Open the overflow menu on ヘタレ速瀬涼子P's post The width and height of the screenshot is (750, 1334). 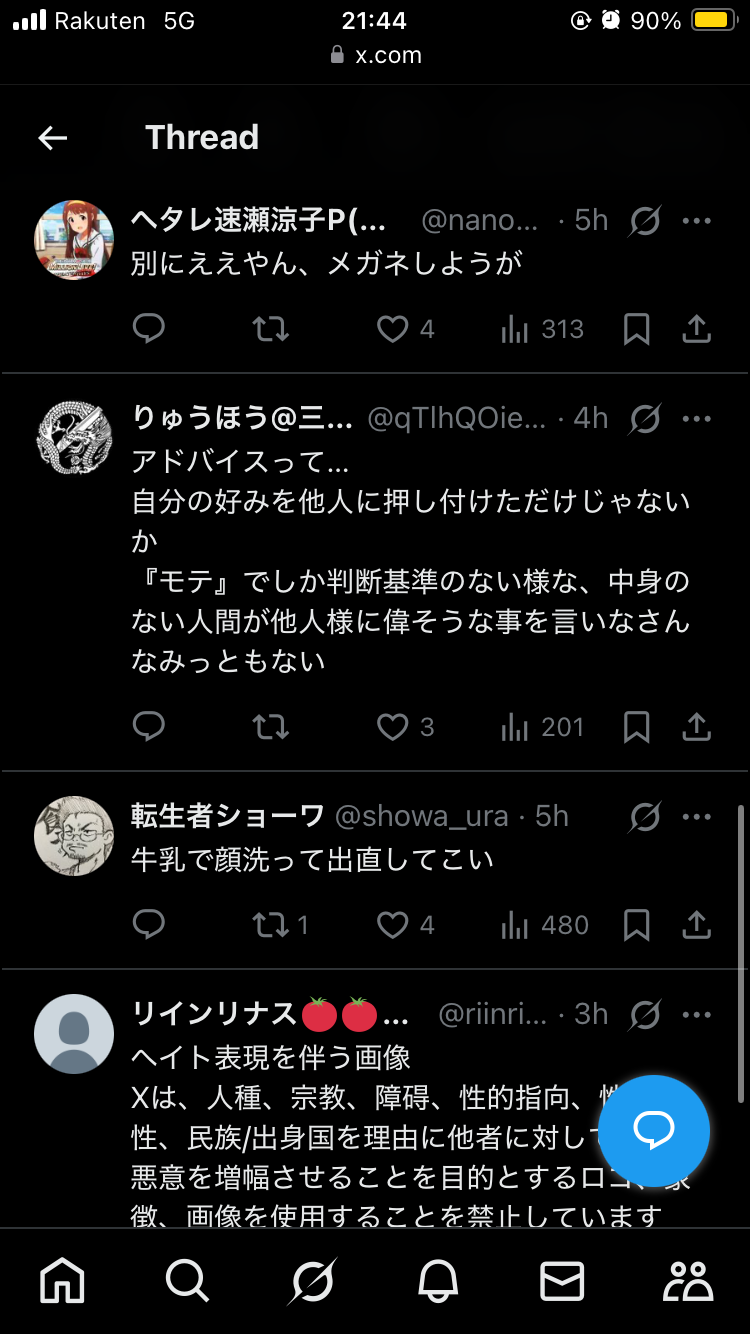click(696, 221)
